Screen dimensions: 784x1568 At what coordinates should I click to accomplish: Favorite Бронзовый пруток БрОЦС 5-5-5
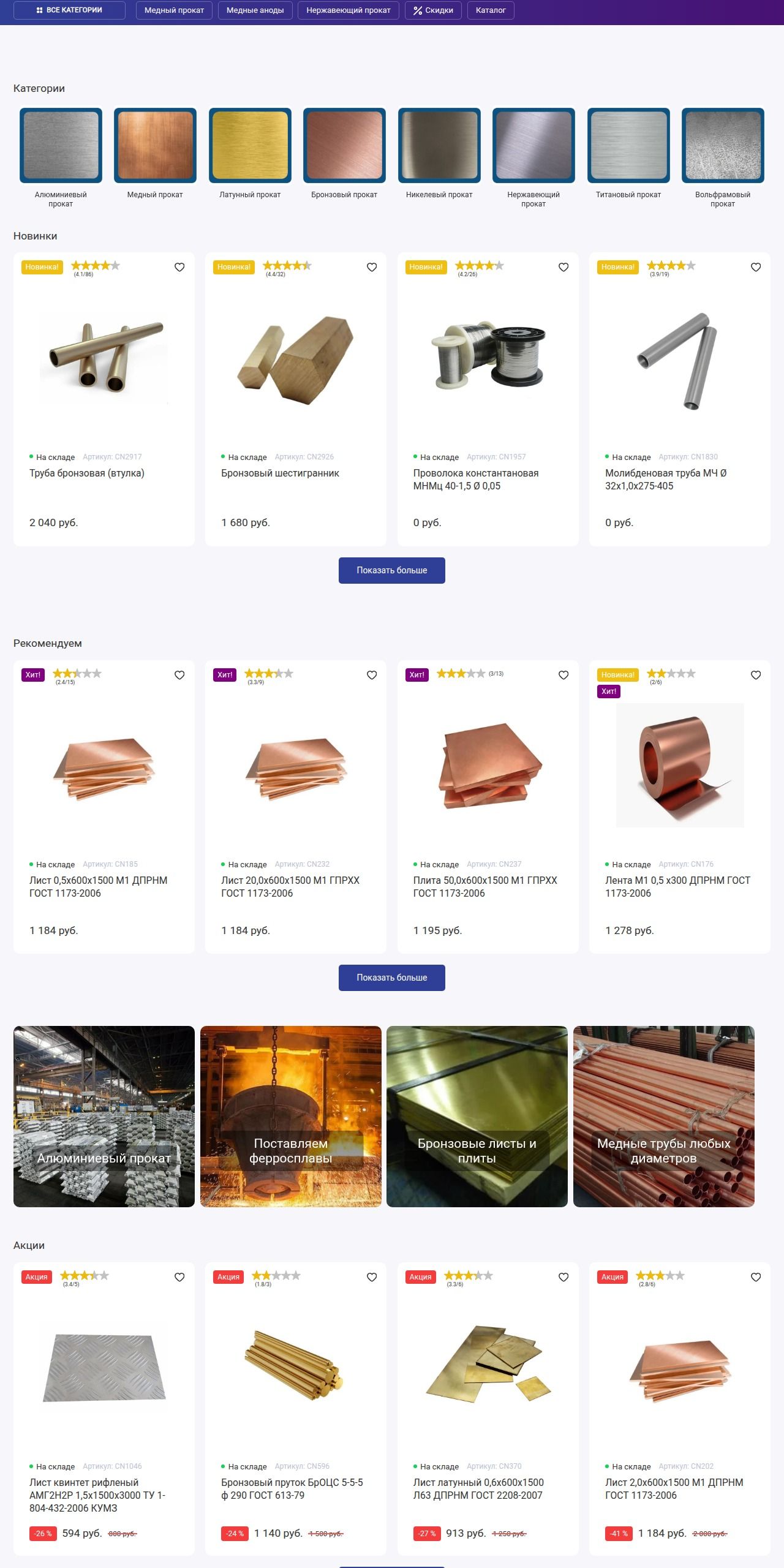pyautogui.click(x=372, y=1277)
